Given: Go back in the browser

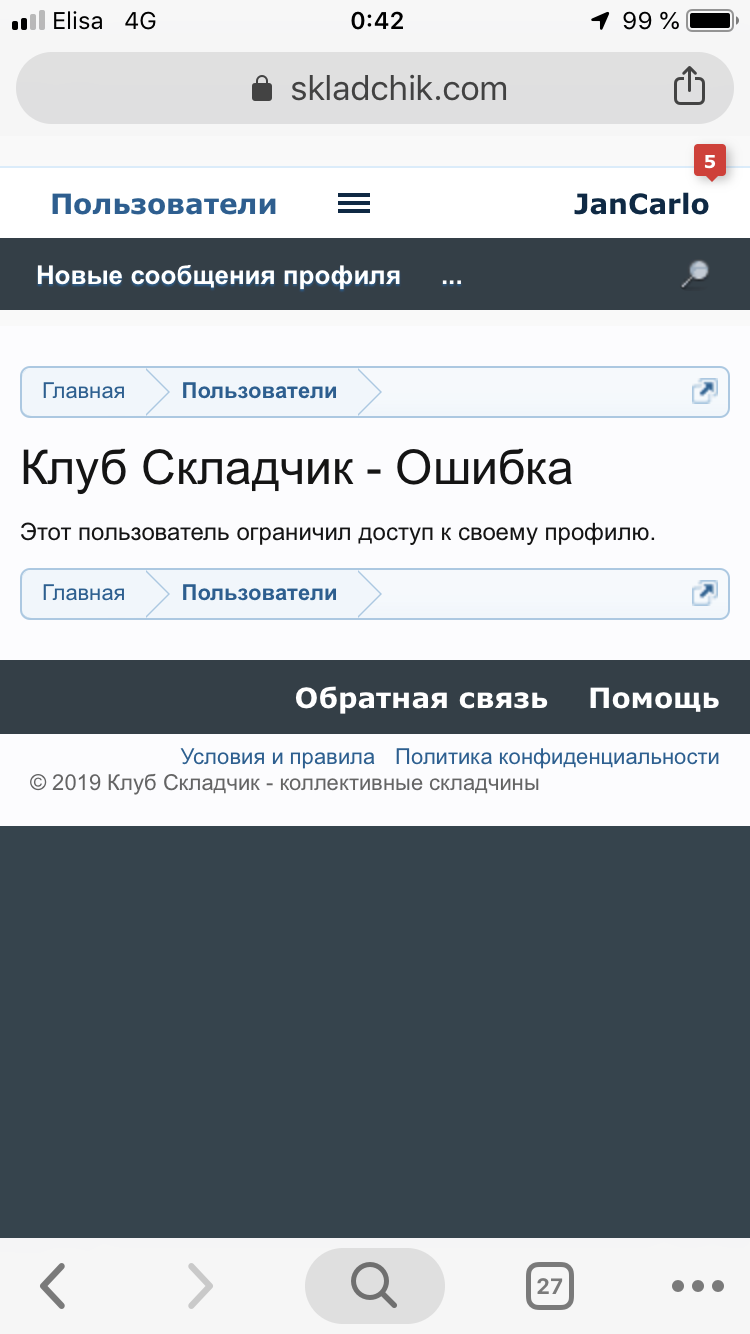Looking at the screenshot, I should (53, 1286).
